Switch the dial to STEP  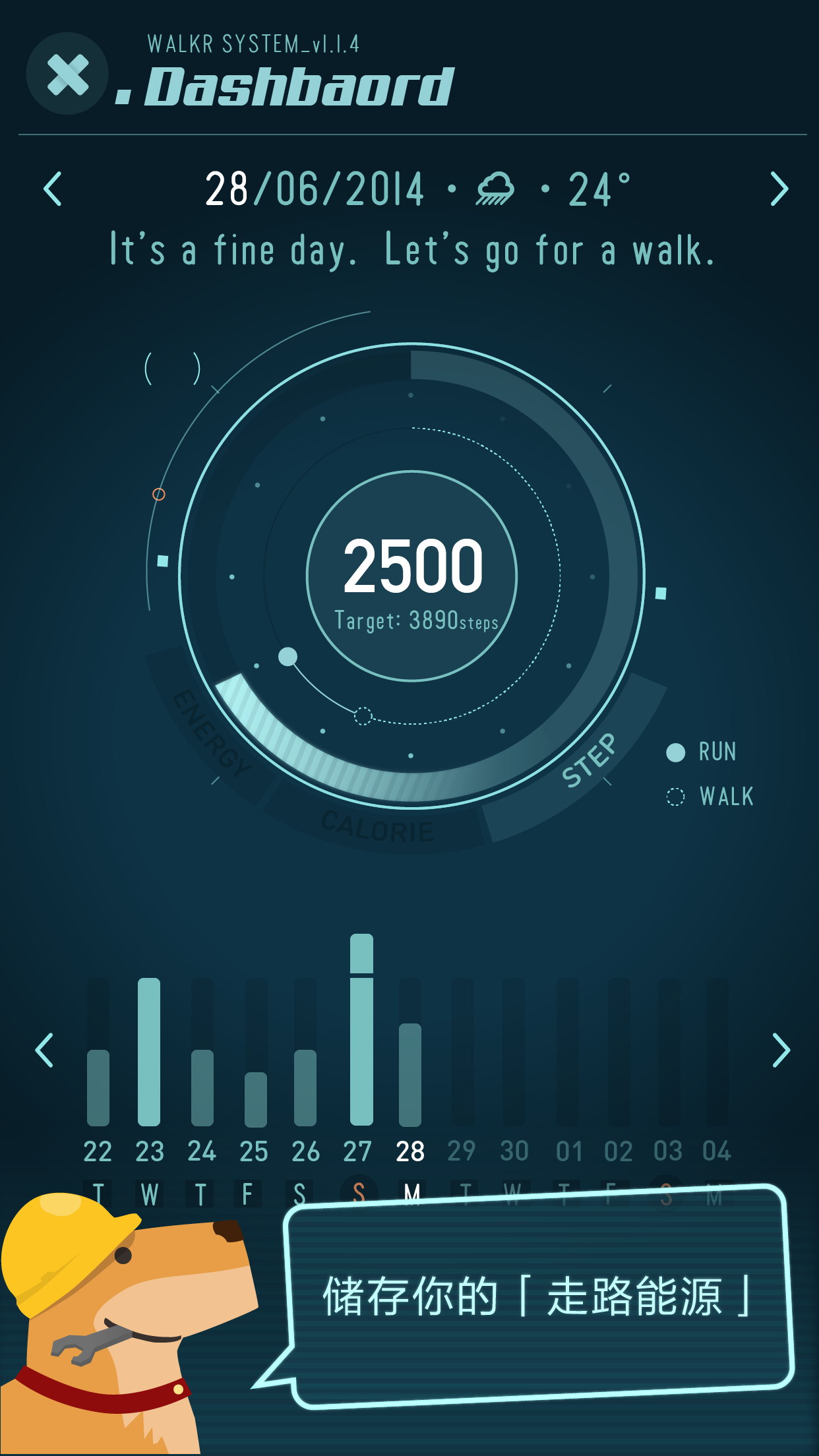click(x=588, y=760)
